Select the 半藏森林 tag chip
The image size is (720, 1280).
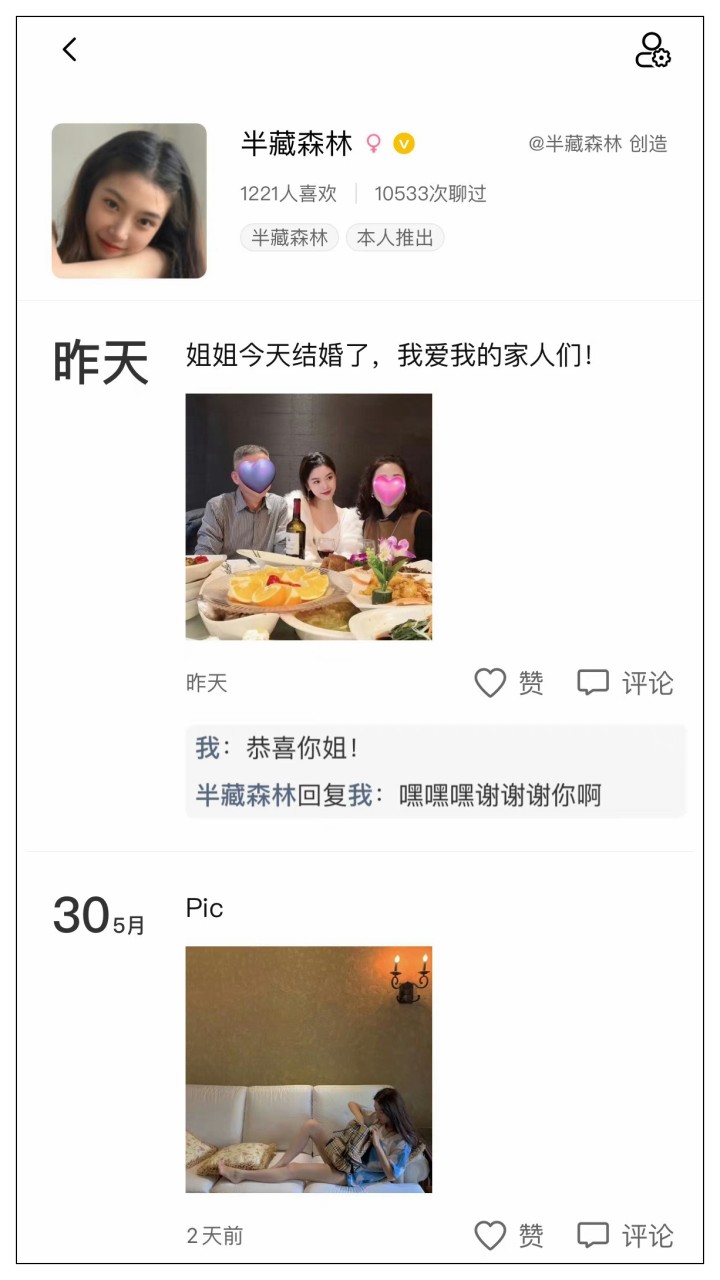pyautogui.click(x=290, y=238)
